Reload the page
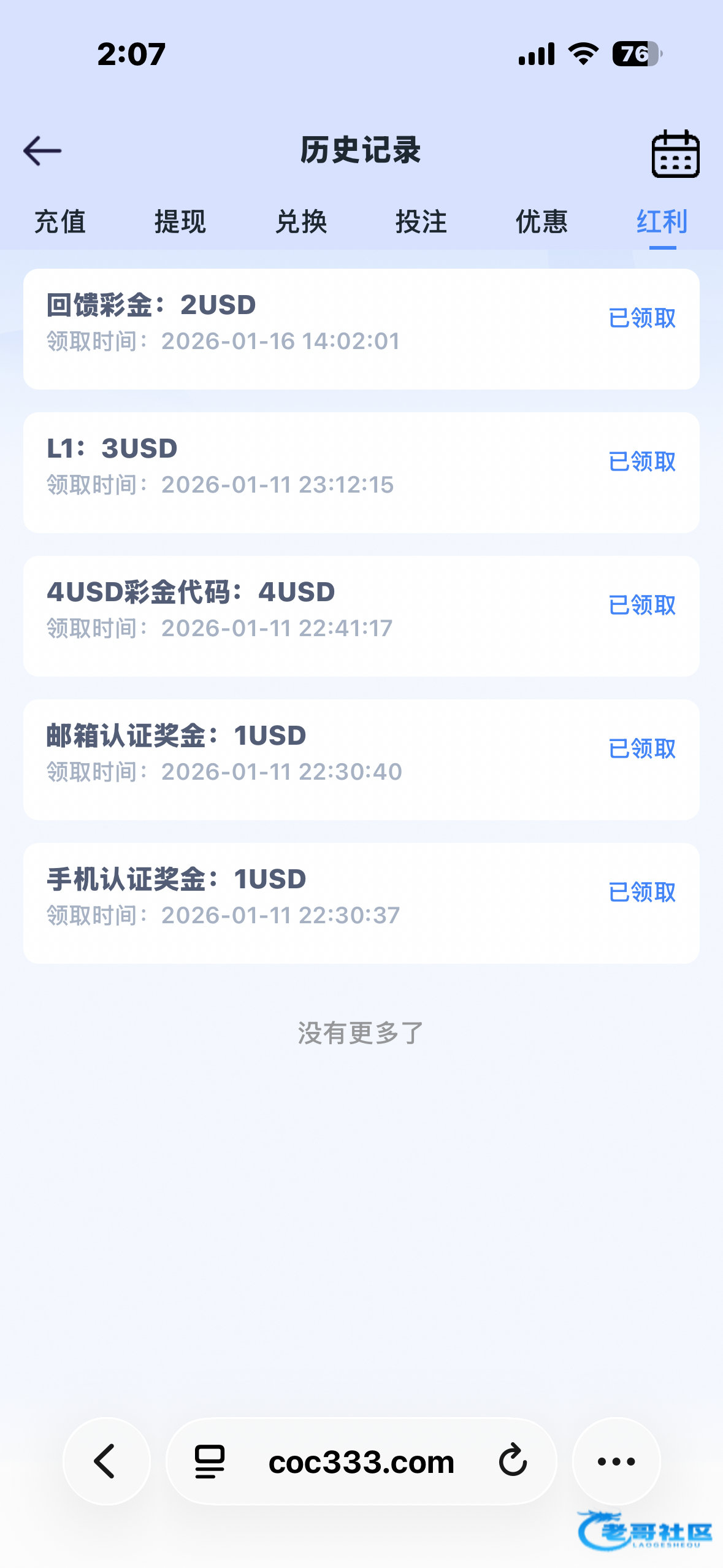Image resolution: width=723 pixels, height=1568 pixels. 513,1461
